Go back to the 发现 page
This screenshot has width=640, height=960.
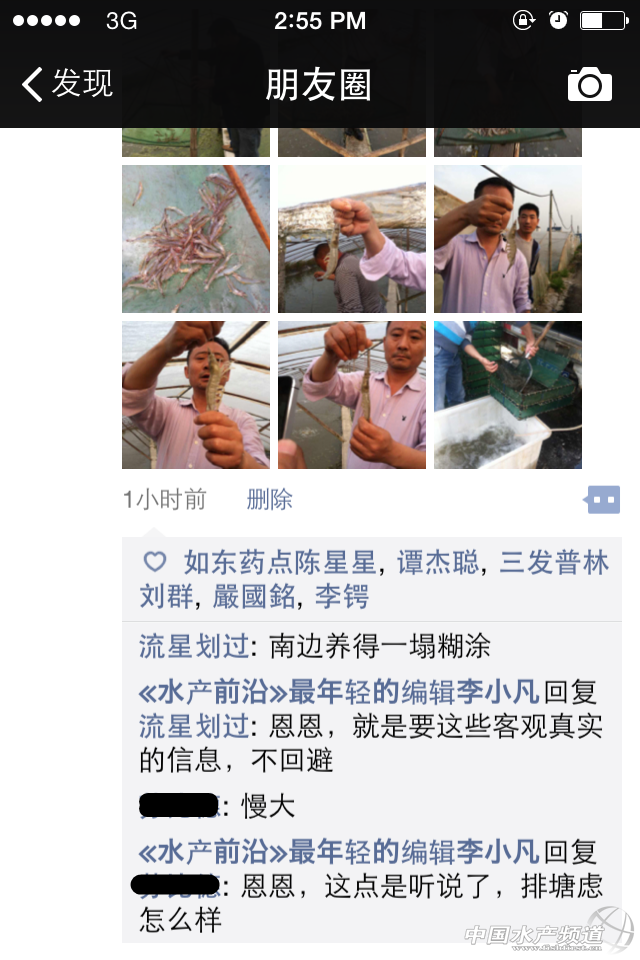[68, 84]
